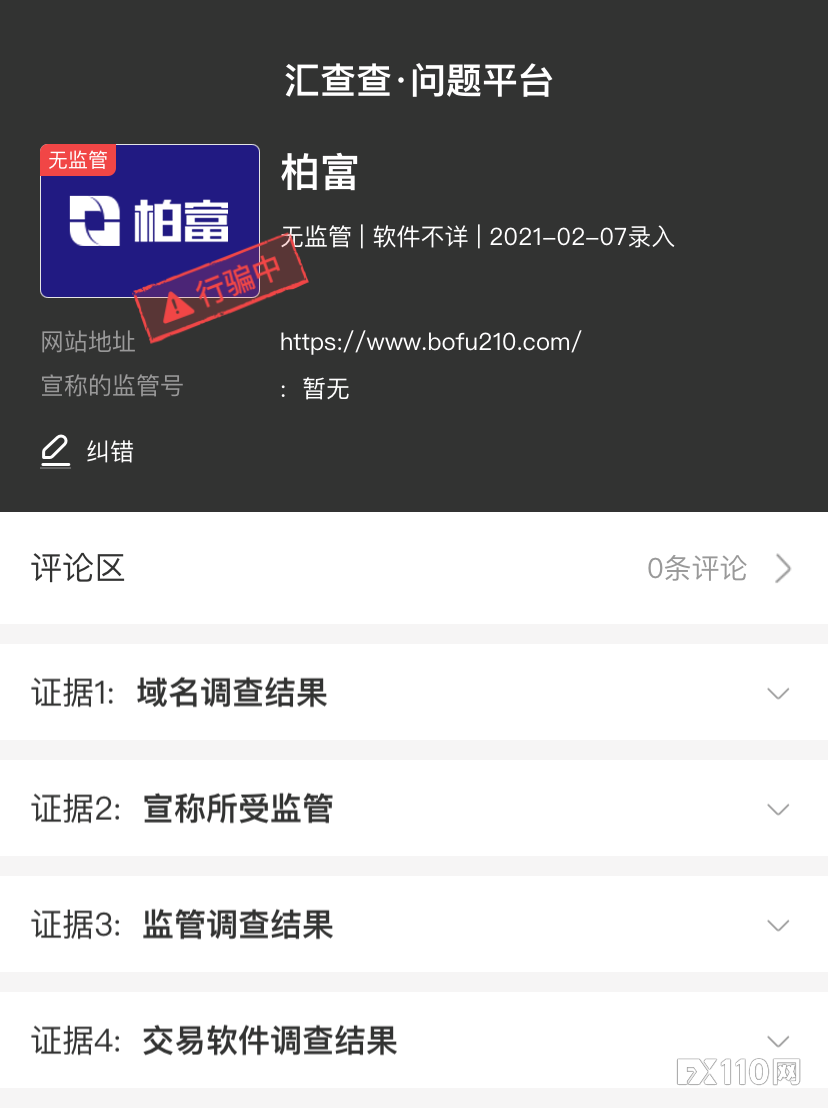The image size is (828, 1108).
Task: Click the 网站地址 label
Action: (x=87, y=342)
